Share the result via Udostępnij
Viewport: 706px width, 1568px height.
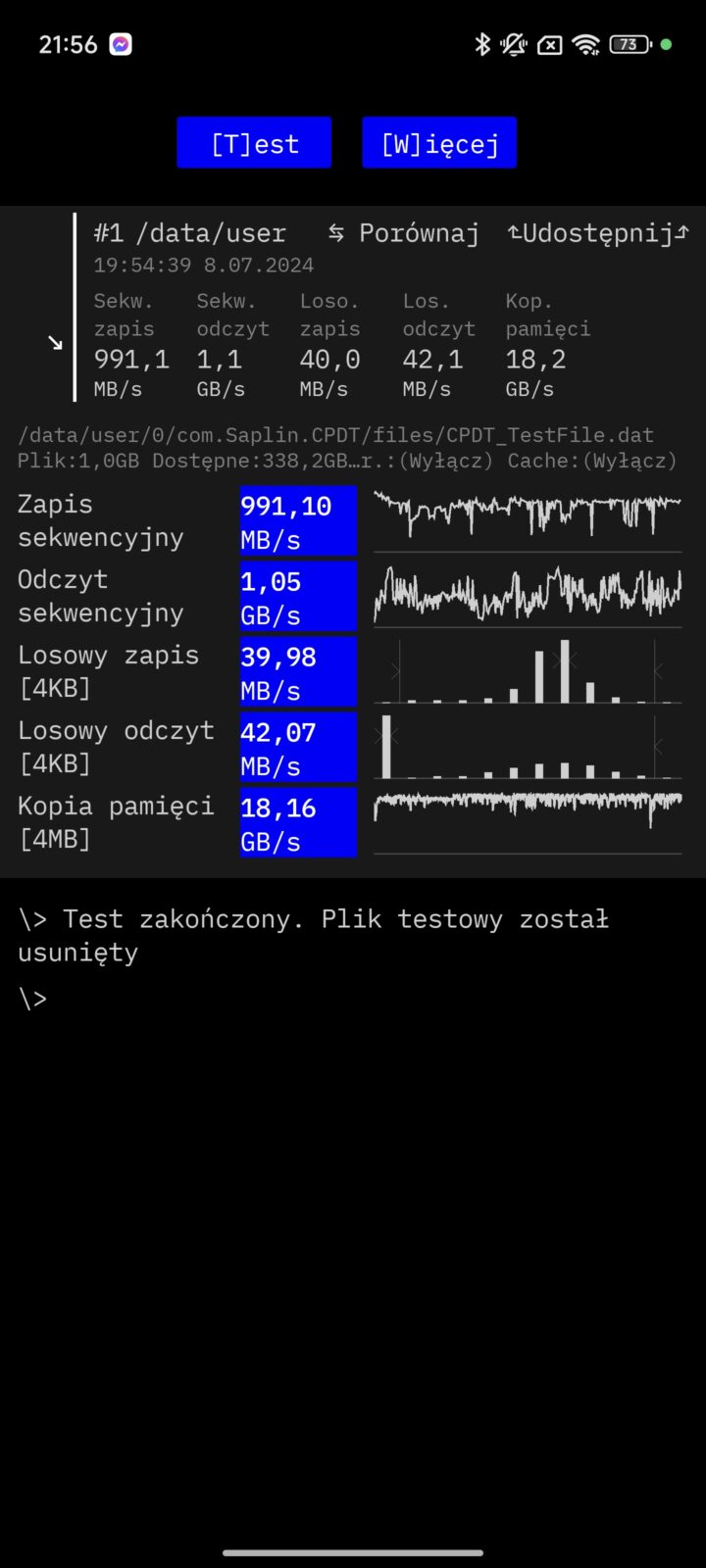pos(597,233)
